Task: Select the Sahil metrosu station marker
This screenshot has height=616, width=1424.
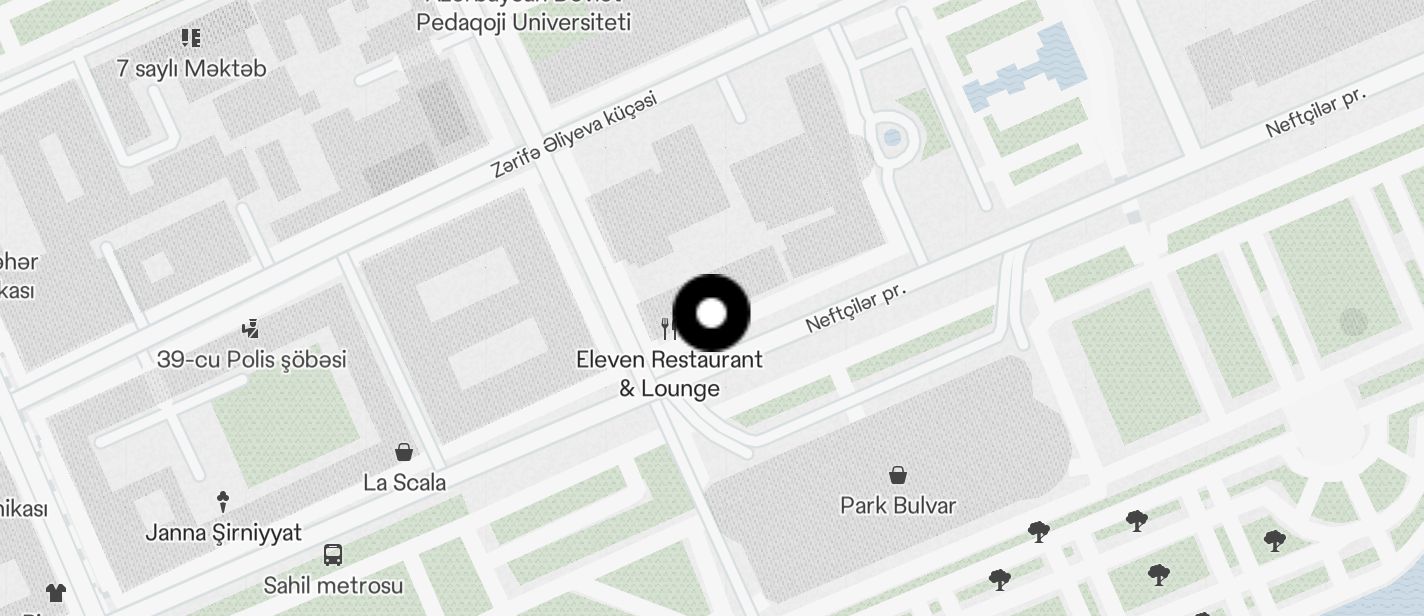Action: click(333, 555)
